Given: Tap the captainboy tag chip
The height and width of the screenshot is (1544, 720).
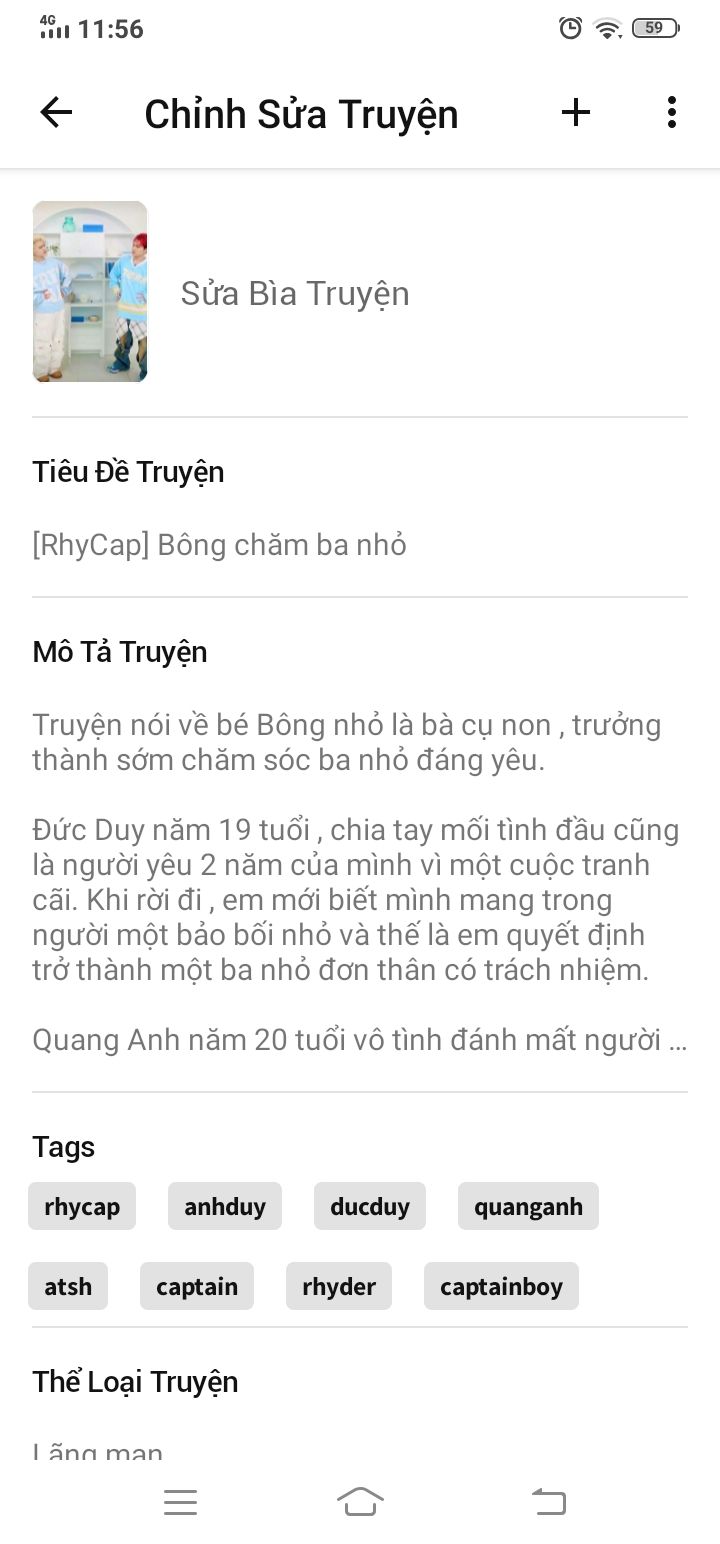Looking at the screenshot, I should [x=501, y=1286].
